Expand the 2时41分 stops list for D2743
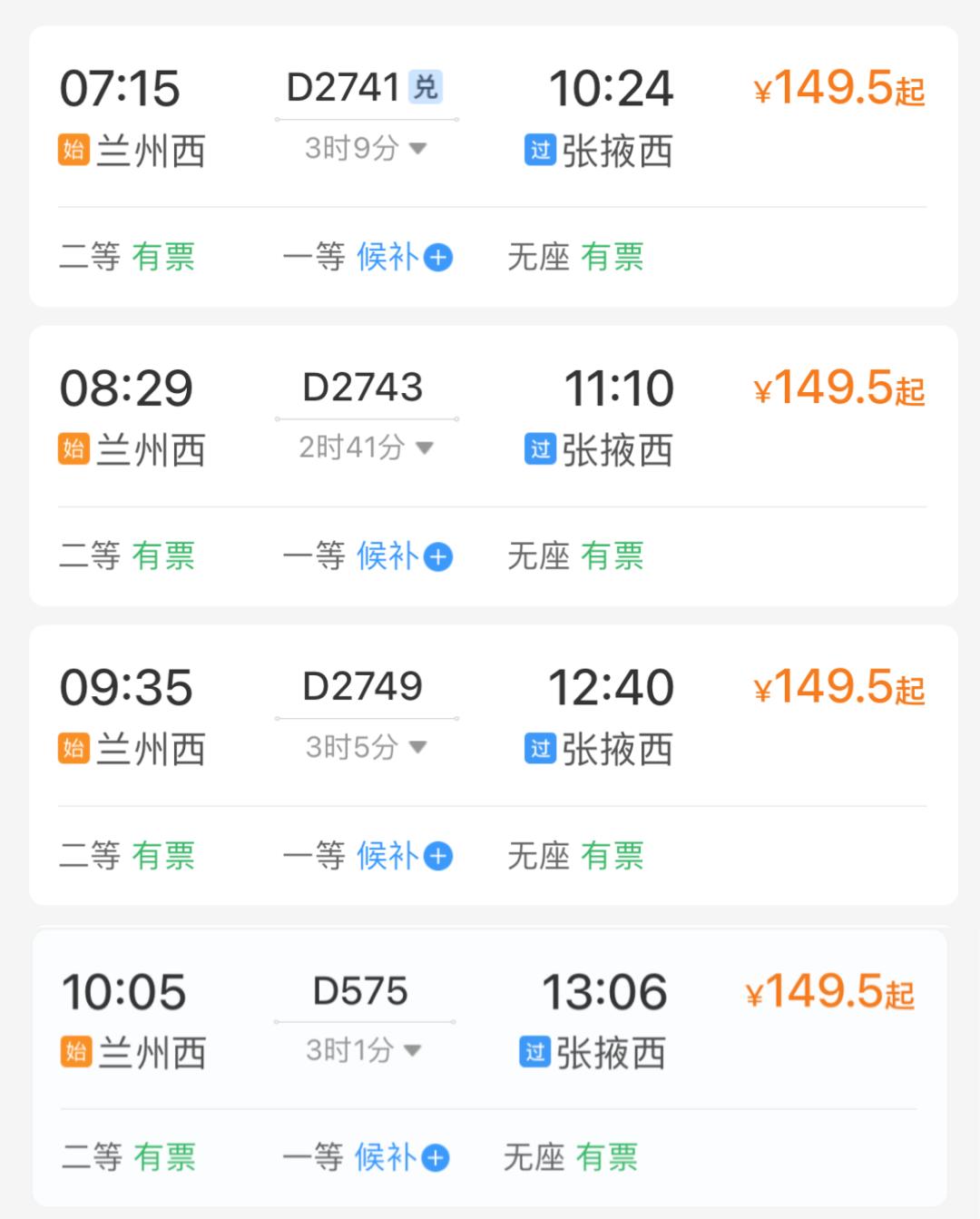Image resolution: width=980 pixels, height=1219 pixels. point(366,447)
